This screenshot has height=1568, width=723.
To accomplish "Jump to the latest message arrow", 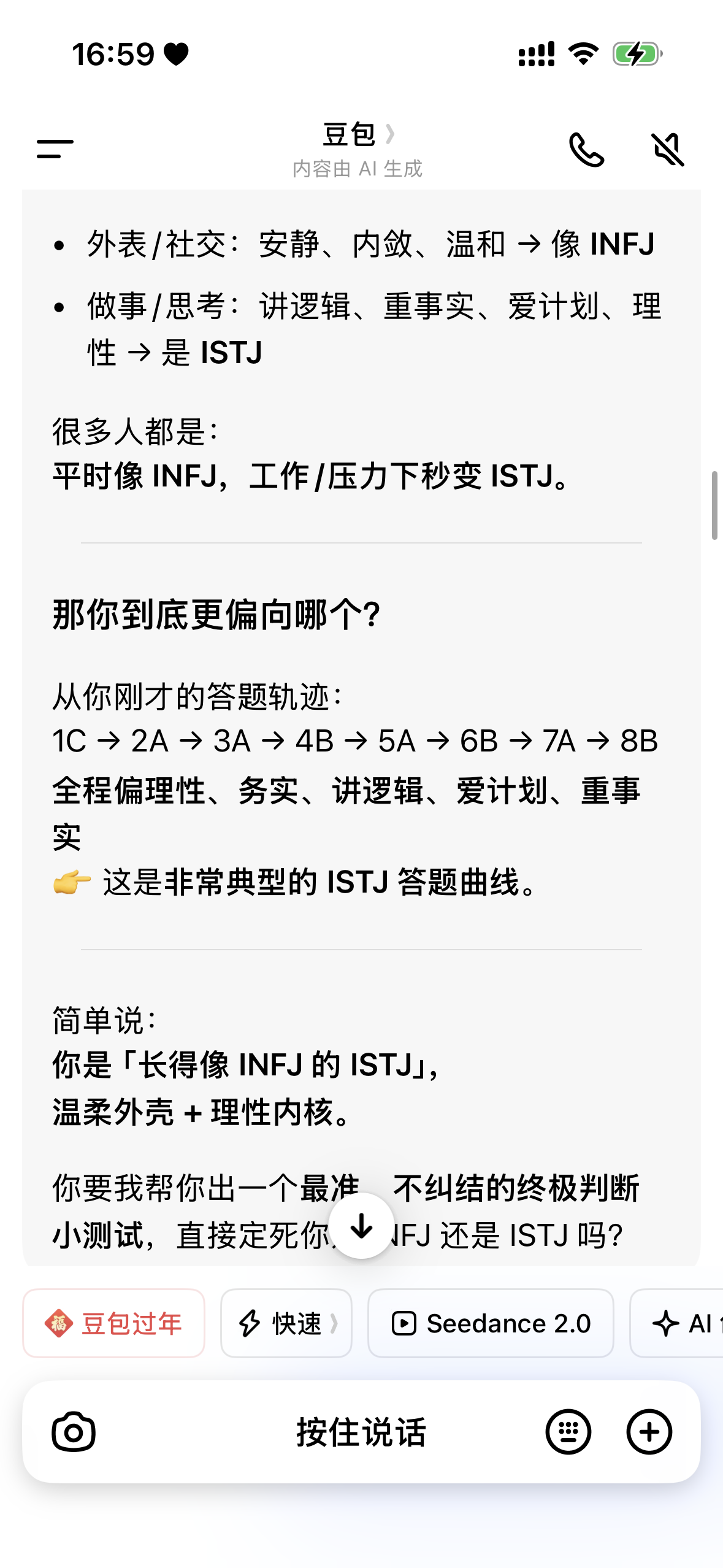I will point(361,1226).
